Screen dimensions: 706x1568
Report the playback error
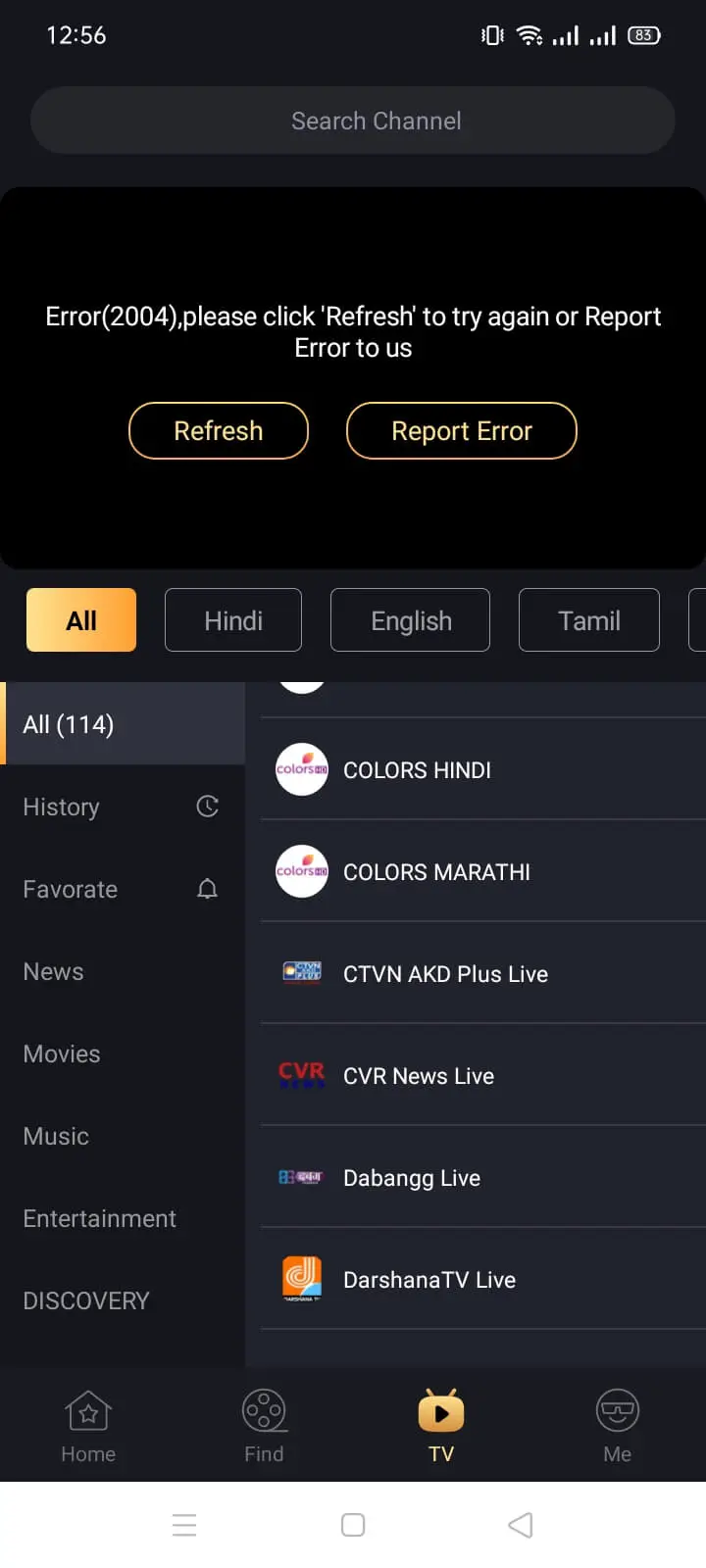click(461, 431)
